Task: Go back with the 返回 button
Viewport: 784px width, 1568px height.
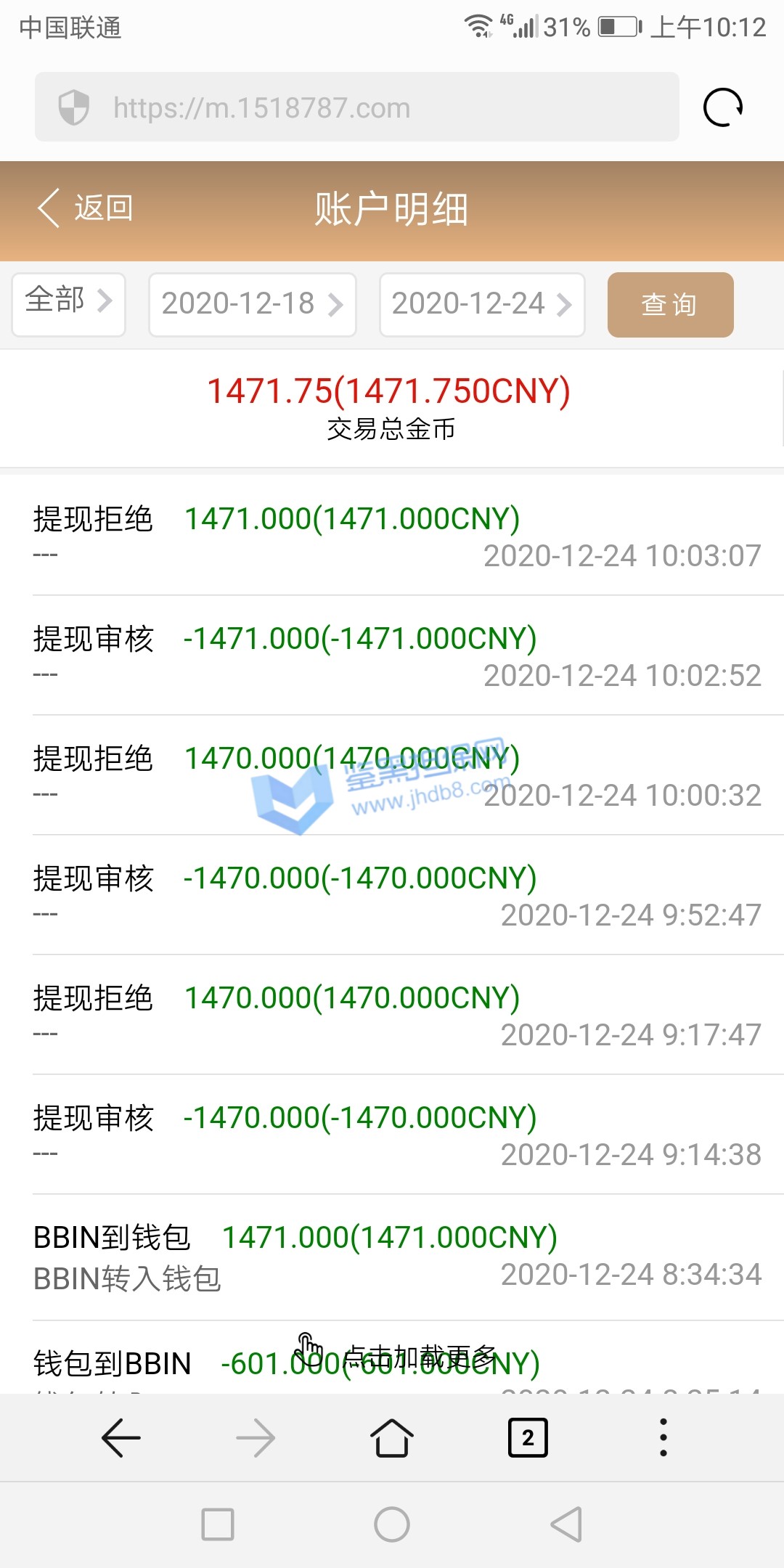Action: (86, 208)
